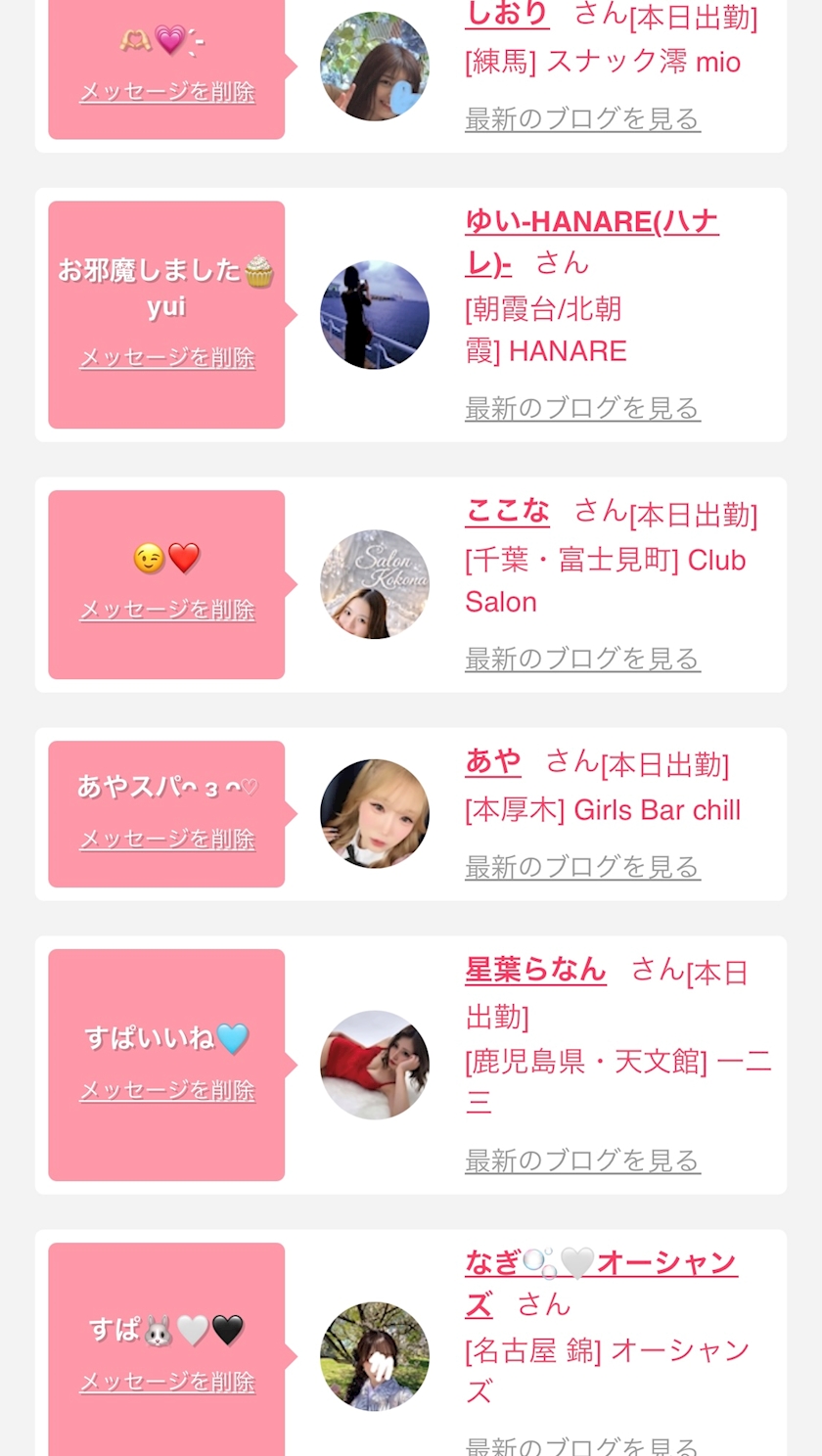View ここな's latest blog
The image size is (822, 1456).
coord(582,660)
